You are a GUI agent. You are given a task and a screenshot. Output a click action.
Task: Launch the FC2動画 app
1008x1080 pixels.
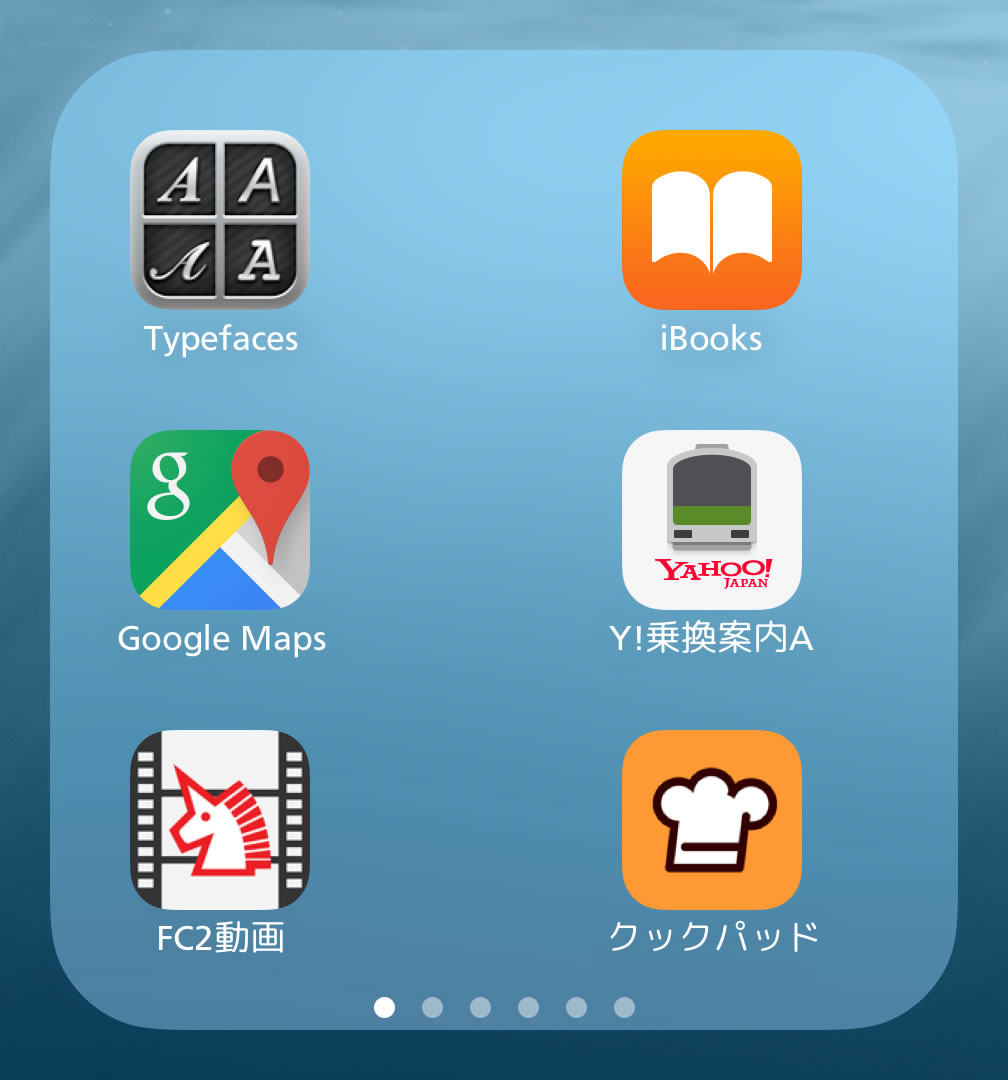(x=220, y=820)
